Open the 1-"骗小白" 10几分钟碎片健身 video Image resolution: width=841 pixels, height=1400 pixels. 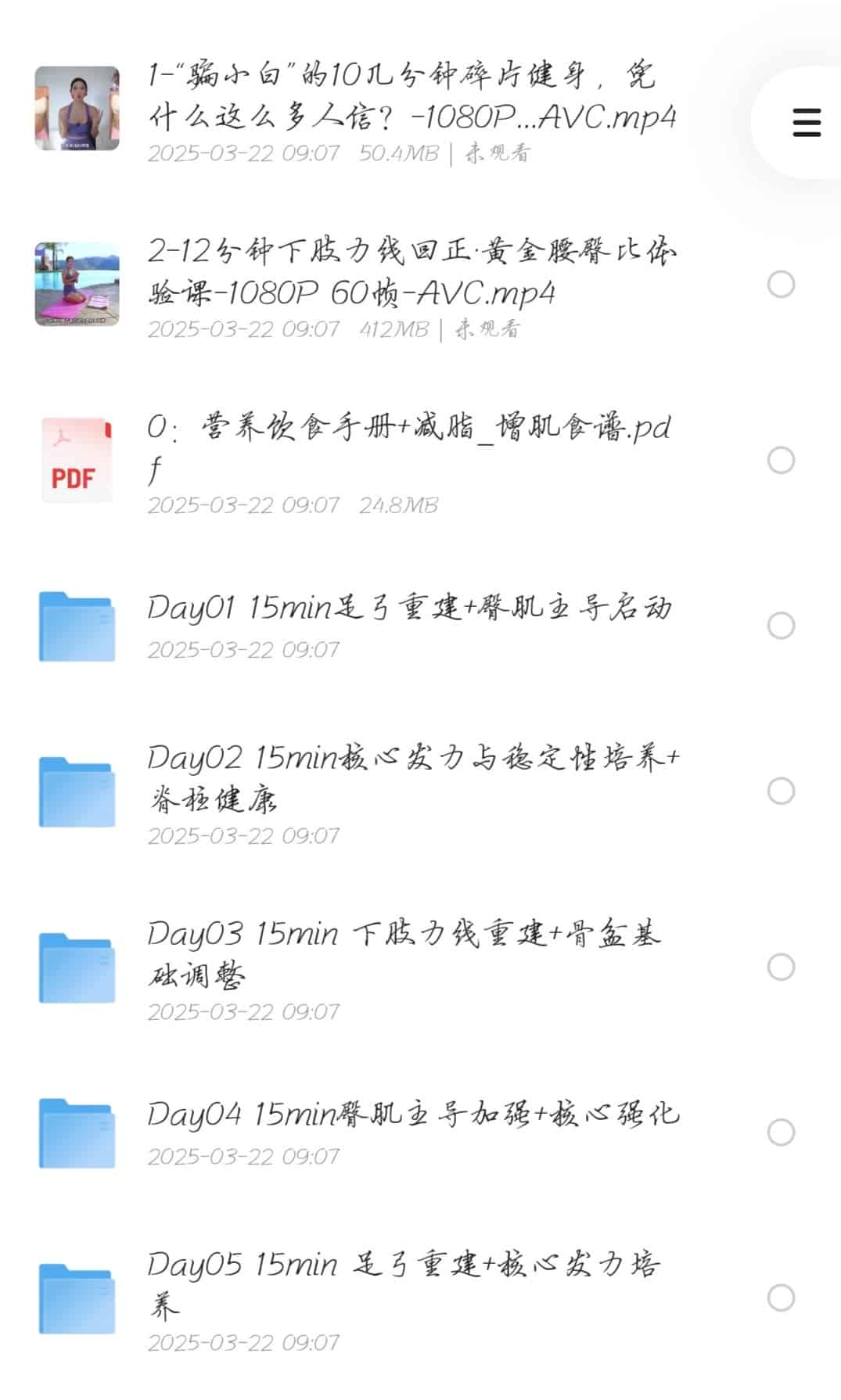[x=411, y=96]
